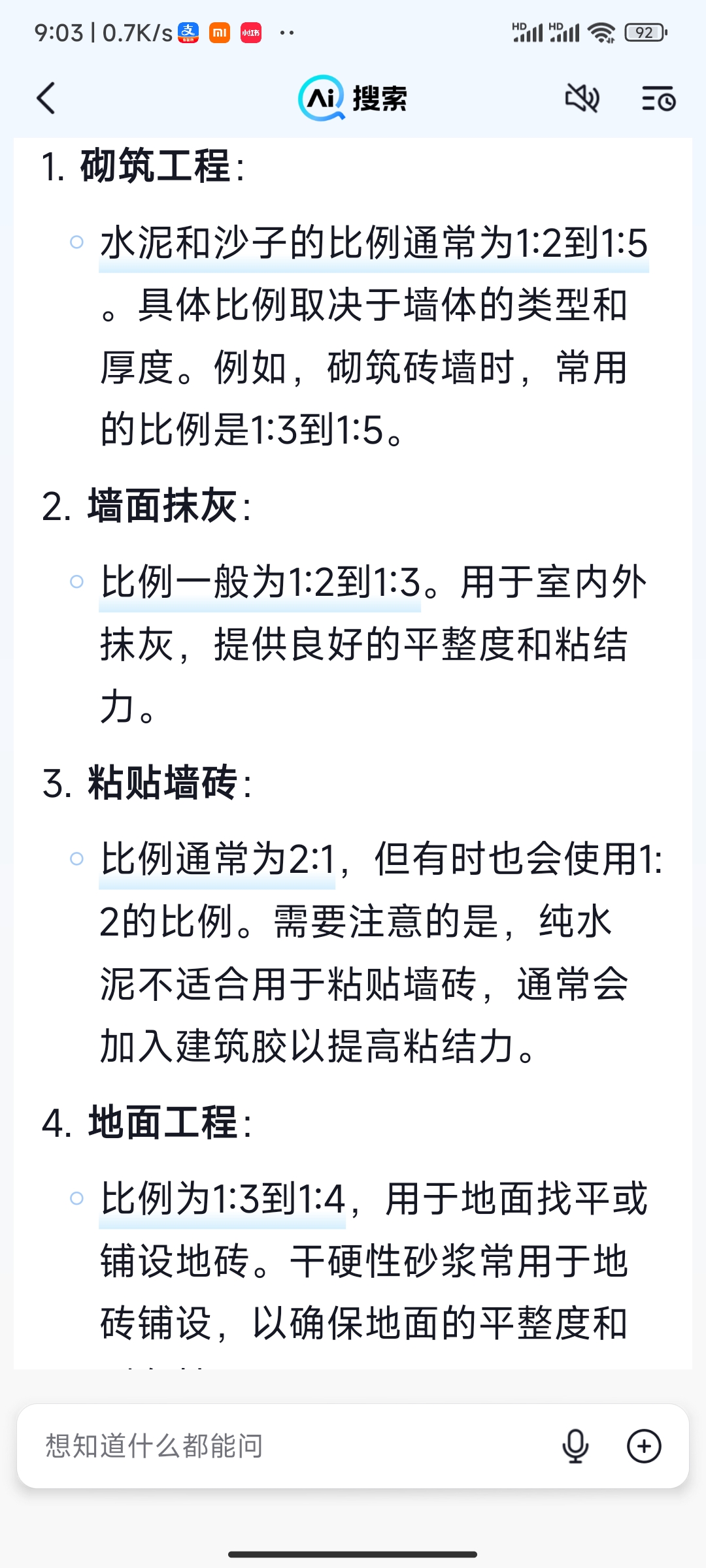Viewport: 706px width, 1568px height.
Task: Open highlighted source 水泥和沙子的比例通常为1:2到1:5
Action: click(x=374, y=244)
